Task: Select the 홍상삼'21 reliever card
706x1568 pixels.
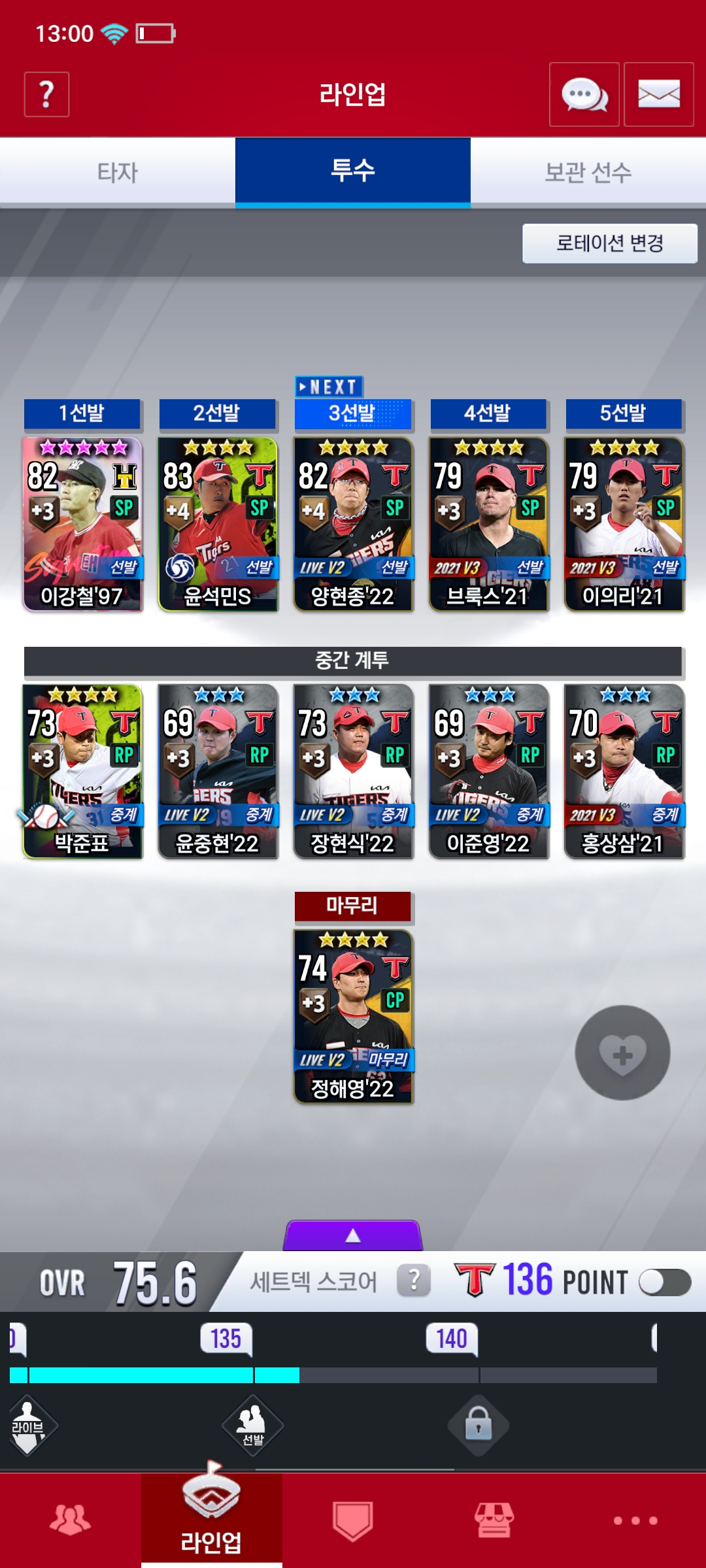Action: coord(624,772)
